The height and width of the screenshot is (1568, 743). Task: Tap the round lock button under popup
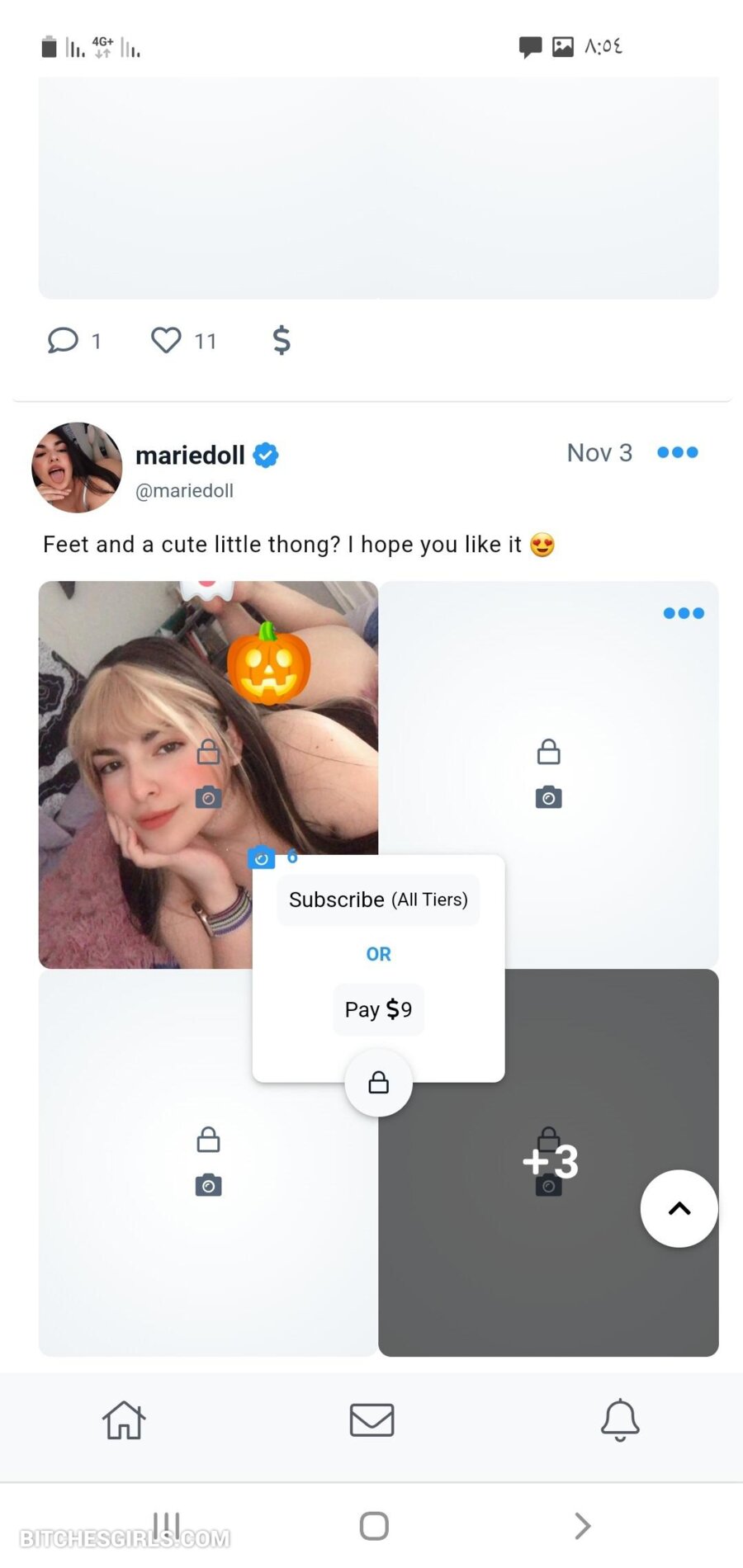point(378,1083)
